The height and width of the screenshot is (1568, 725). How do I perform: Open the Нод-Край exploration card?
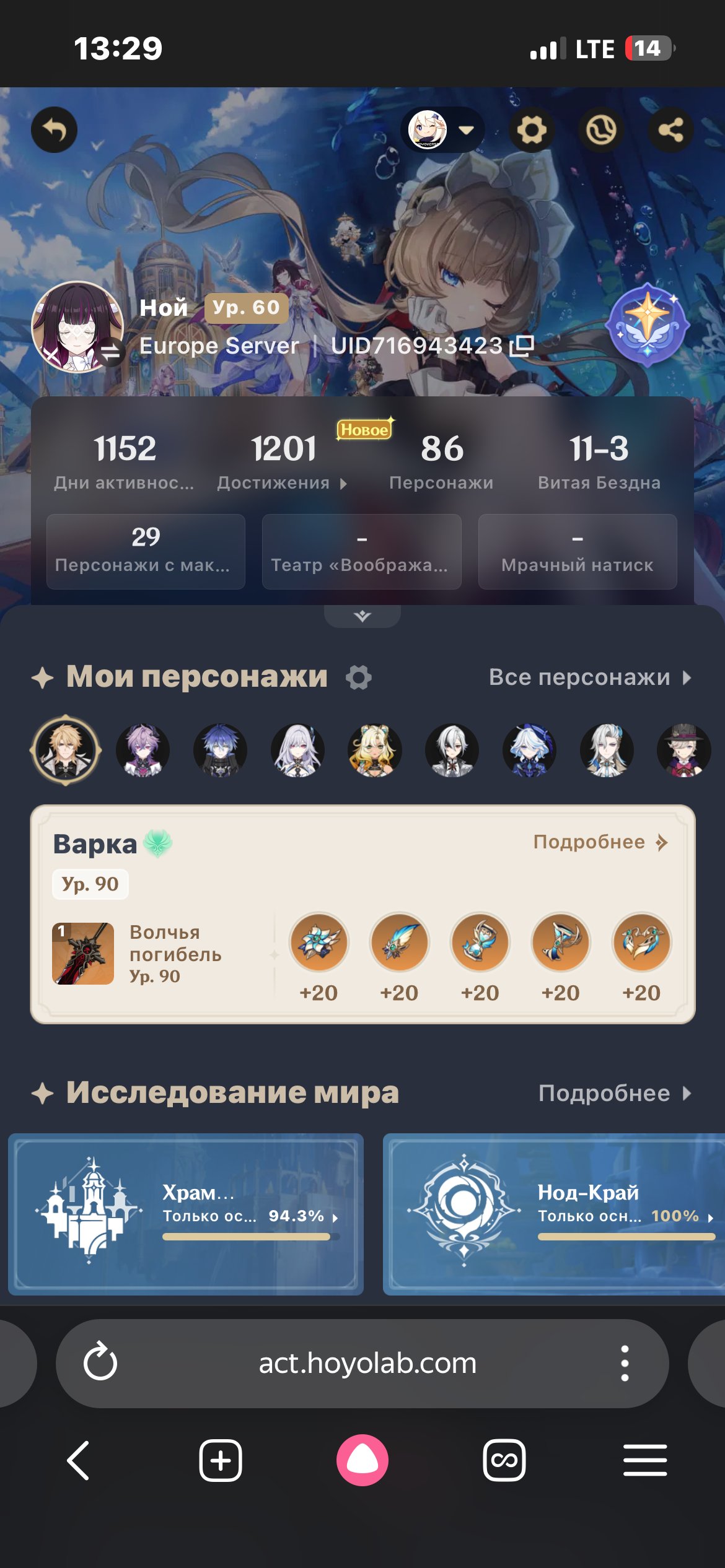pyautogui.click(x=554, y=1214)
